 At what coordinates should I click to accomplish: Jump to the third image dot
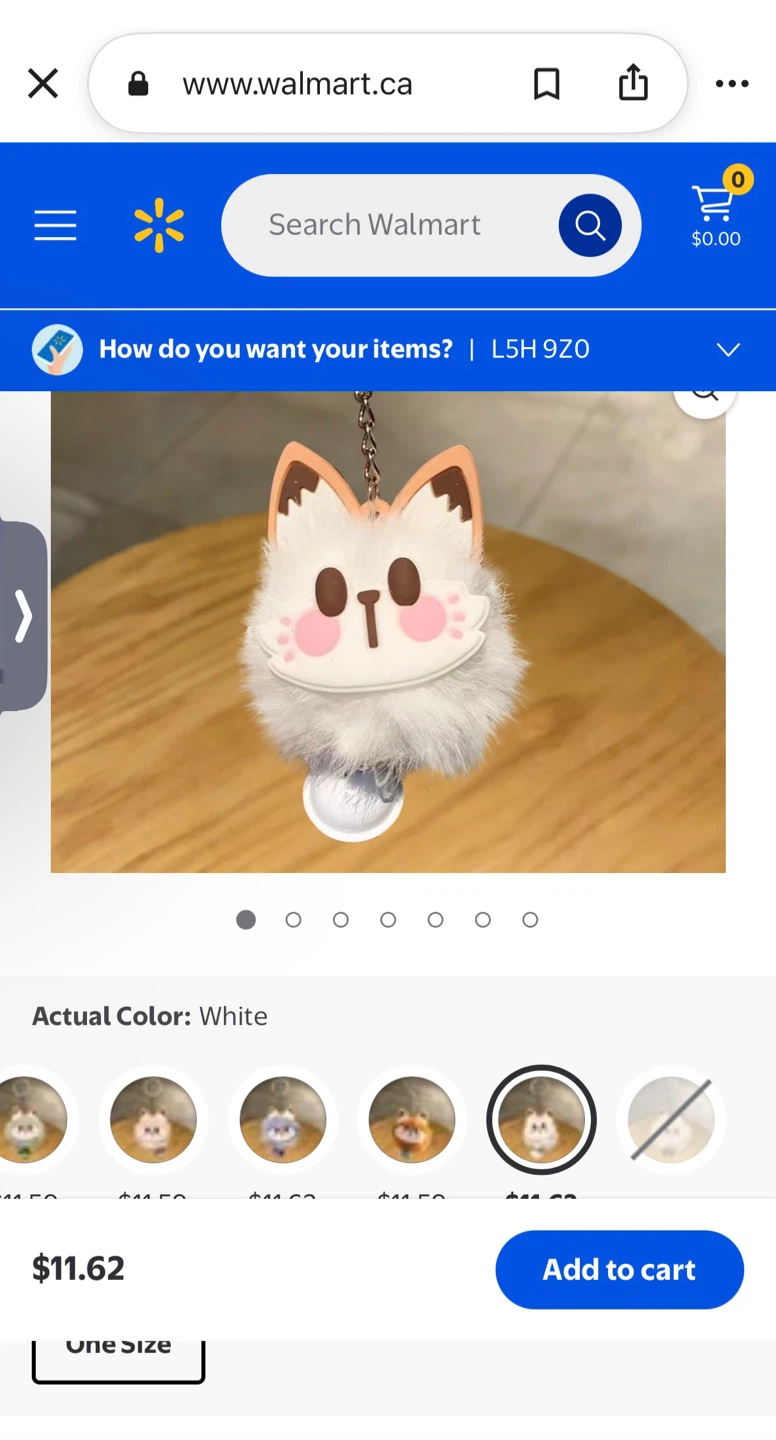(341, 920)
